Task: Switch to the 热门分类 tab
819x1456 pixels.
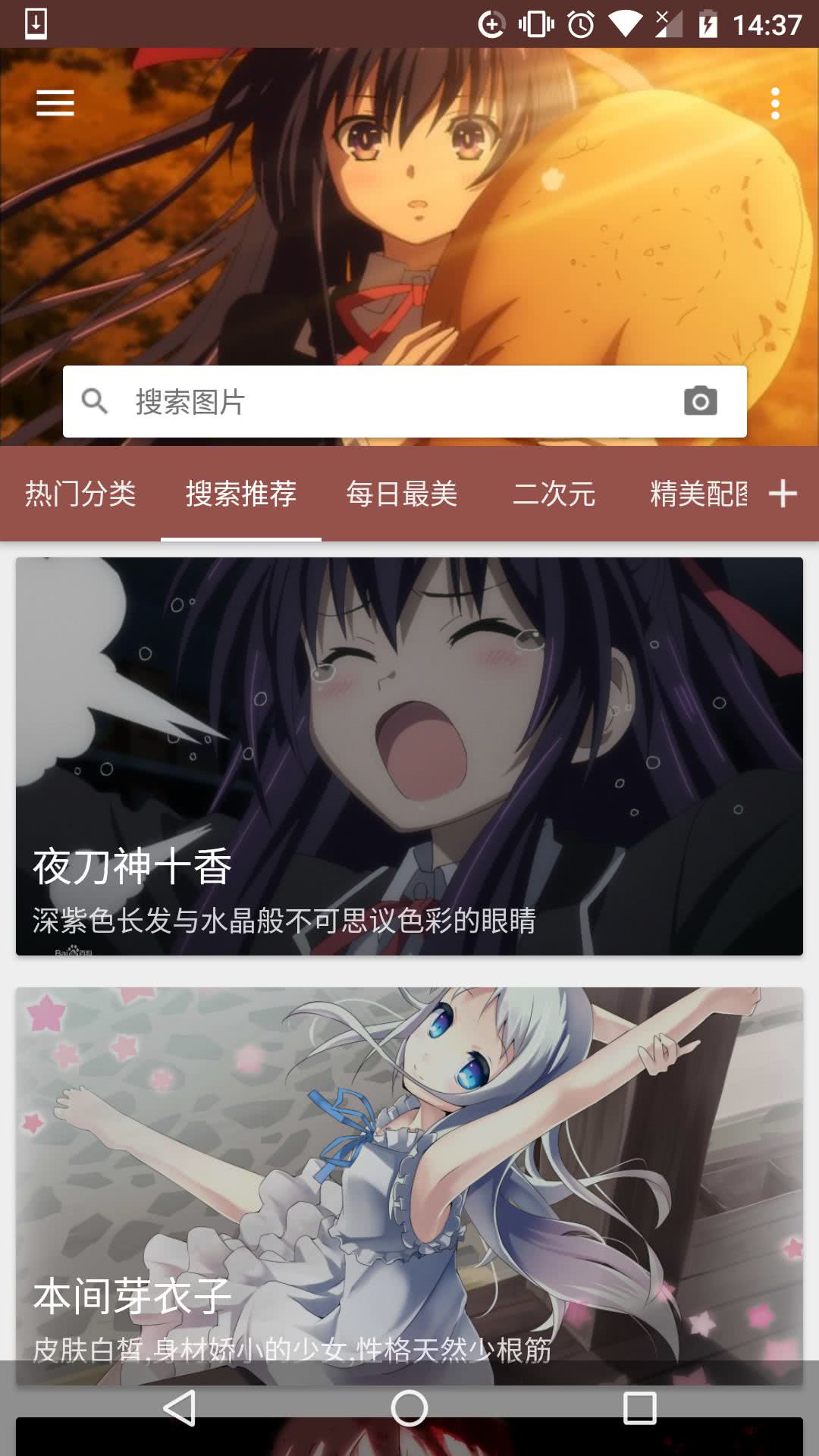Action: (x=80, y=494)
